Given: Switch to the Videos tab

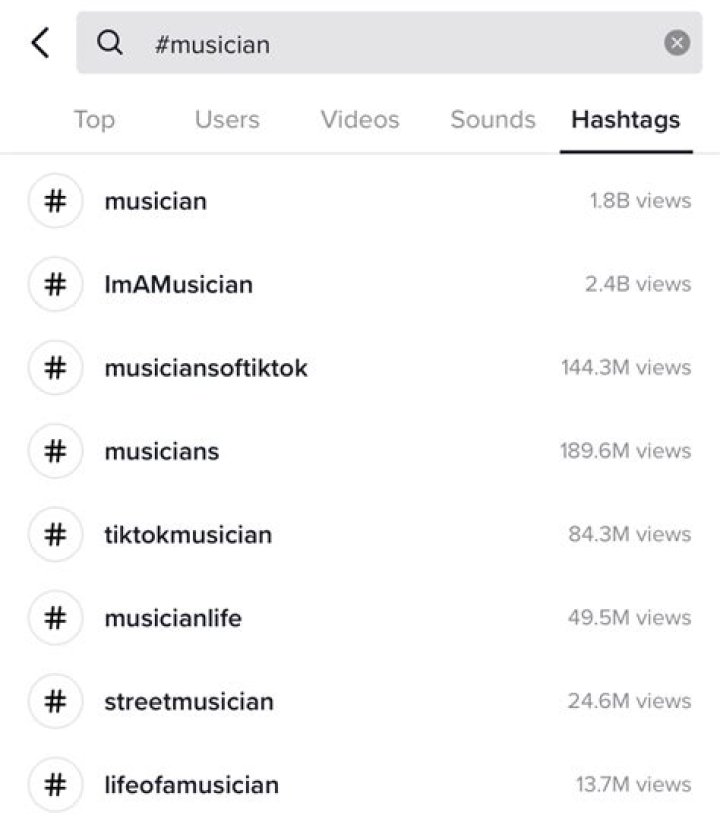Looking at the screenshot, I should tap(360, 119).
